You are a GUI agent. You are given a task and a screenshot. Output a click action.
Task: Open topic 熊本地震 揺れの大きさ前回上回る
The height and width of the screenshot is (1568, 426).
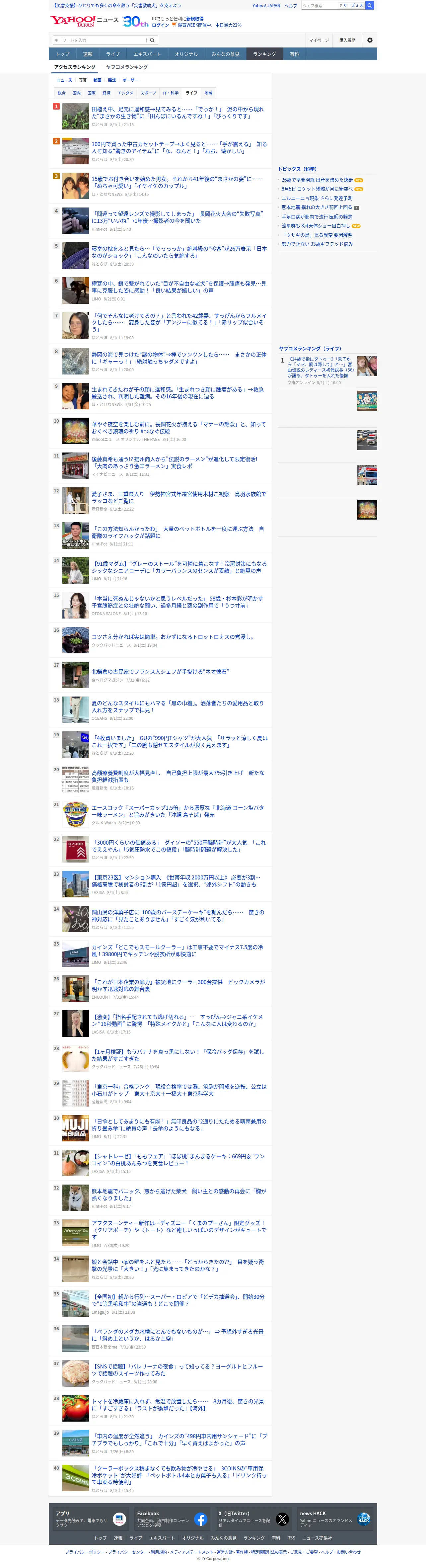[x=317, y=207]
